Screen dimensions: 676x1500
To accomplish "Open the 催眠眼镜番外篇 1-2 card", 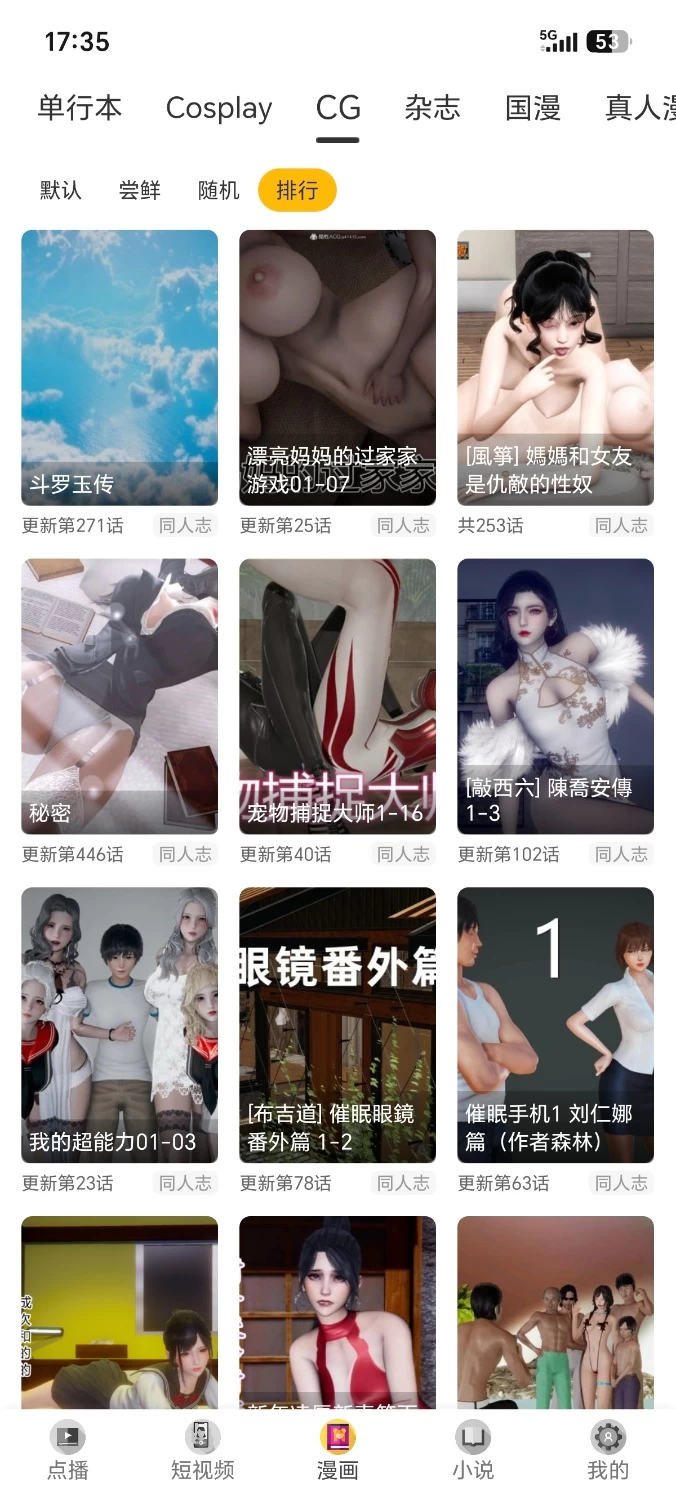I will point(337,1025).
